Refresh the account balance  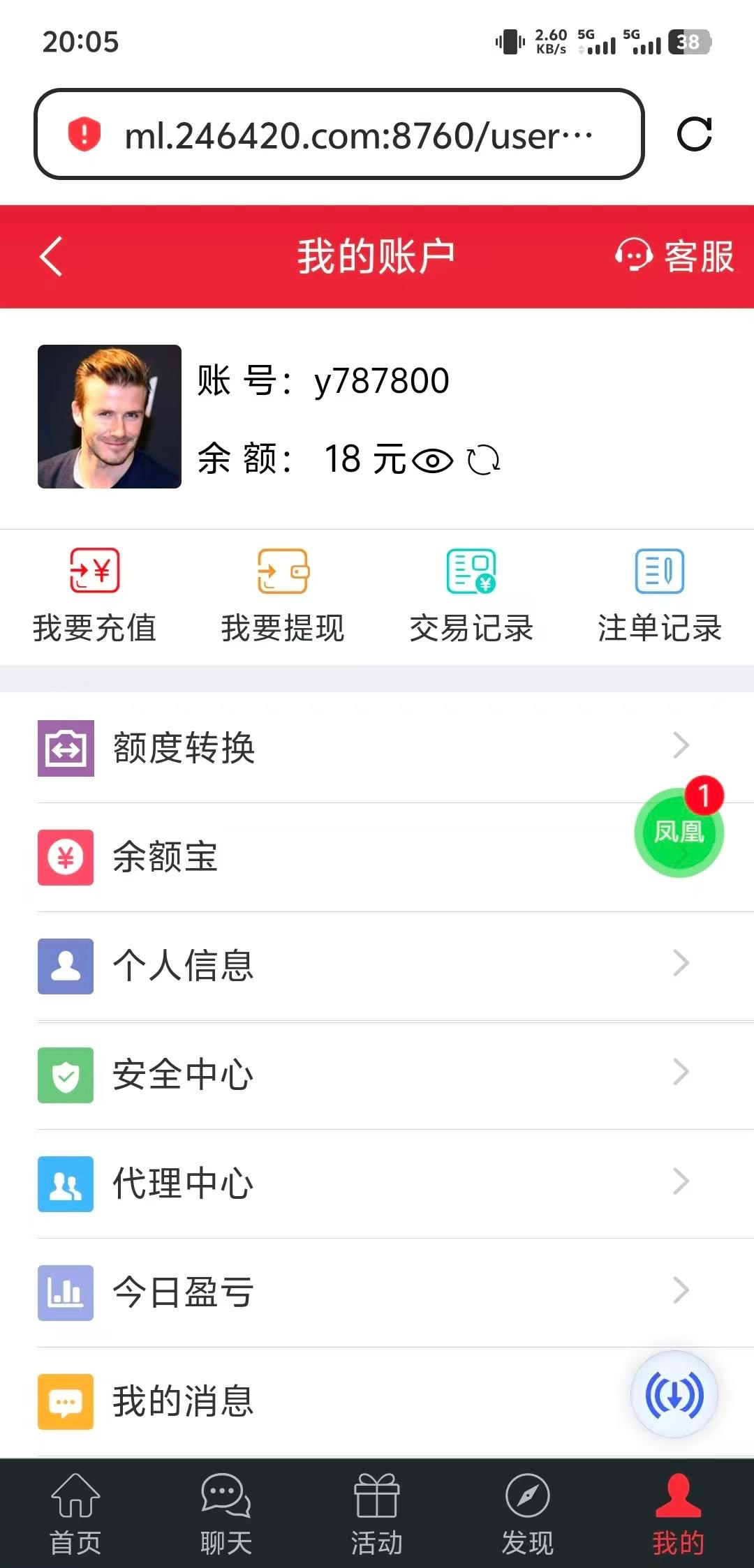[x=483, y=461]
